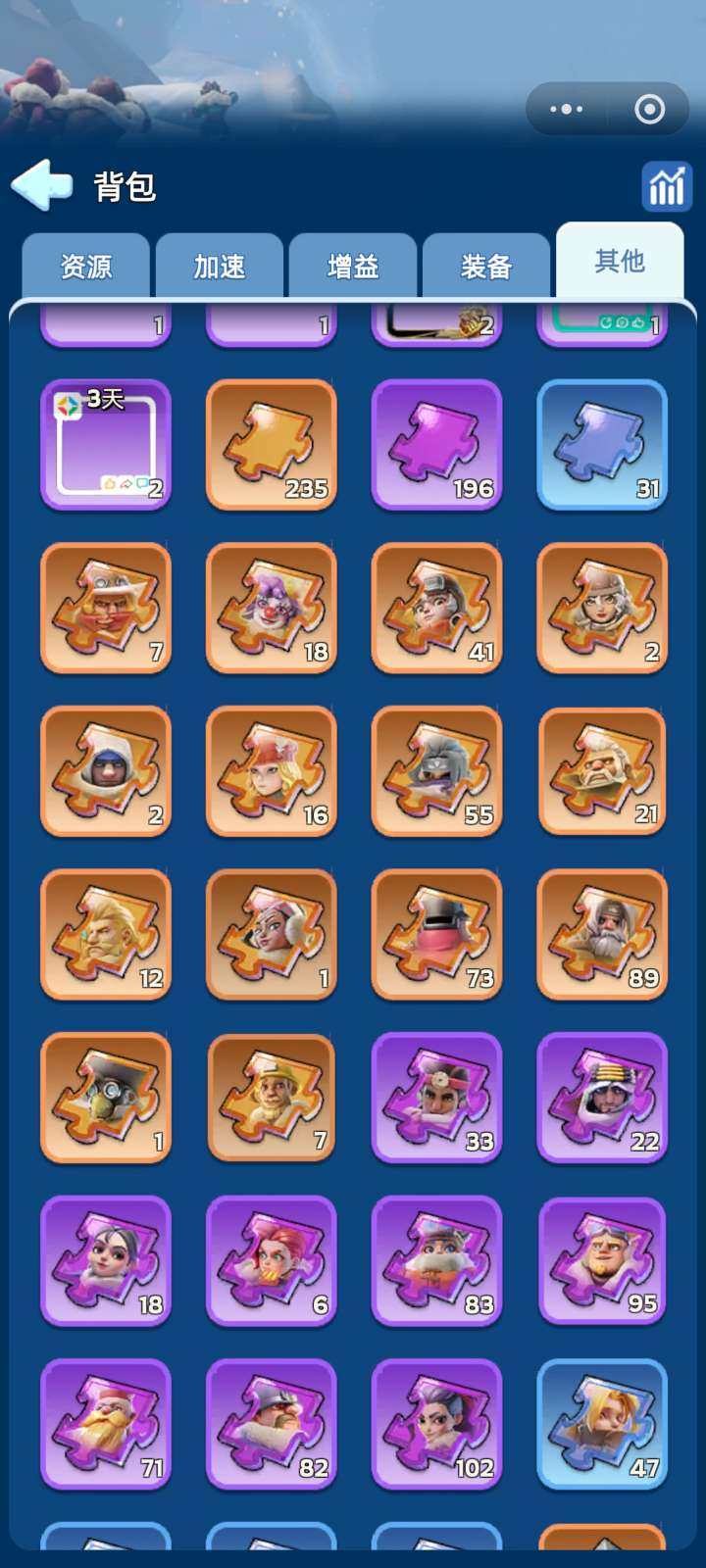This screenshot has width=706, height=1568.
Task: Open the mini program more-options menu
Action: pos(567,109)
